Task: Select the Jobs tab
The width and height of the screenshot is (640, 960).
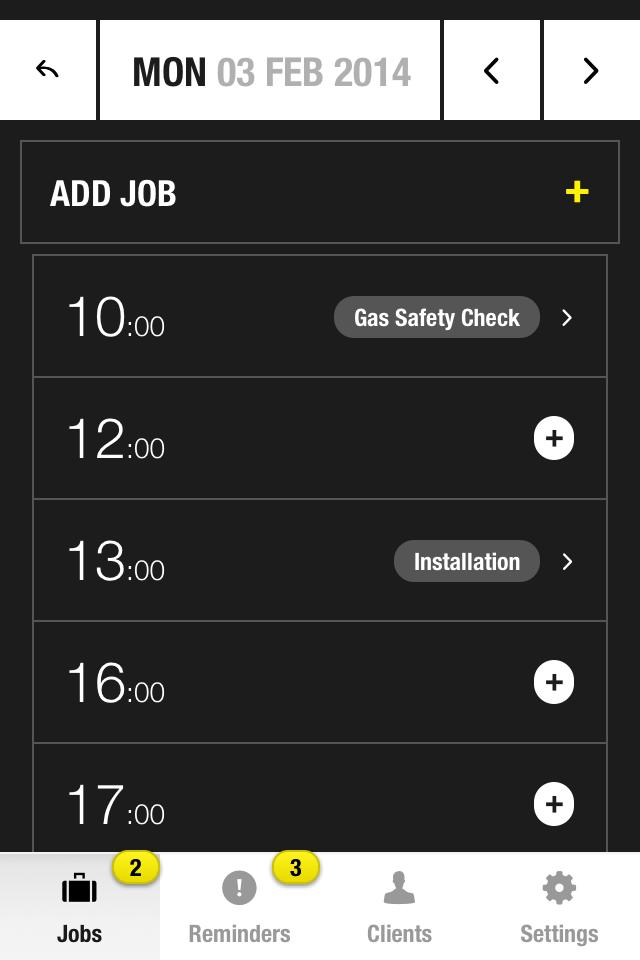Action: [x=79, y=907]
